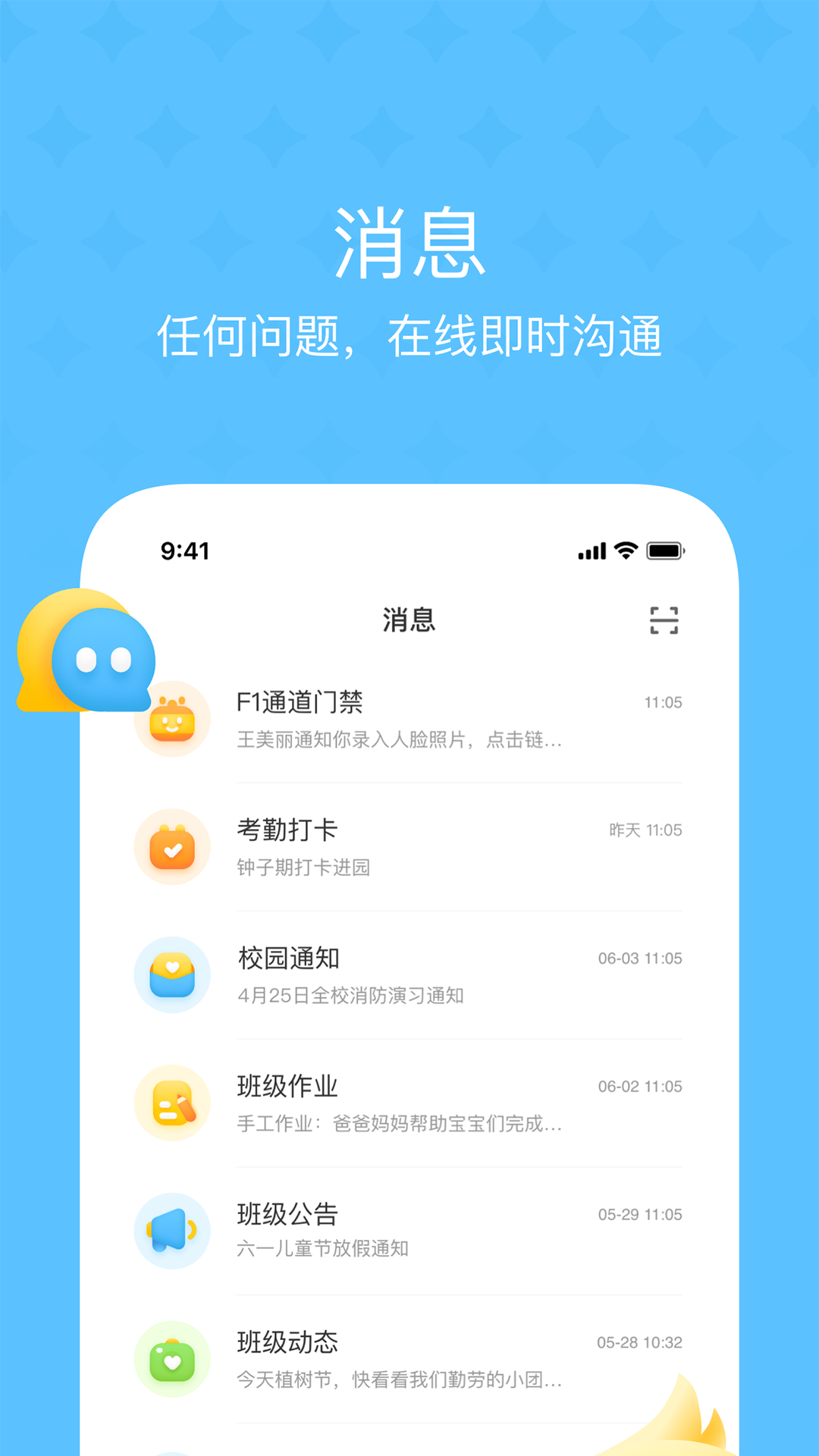Viewport: 819px width, 1456px height.
Task: Tap the 班级作业 homework notebook icon
Action: pos(173,1103)
